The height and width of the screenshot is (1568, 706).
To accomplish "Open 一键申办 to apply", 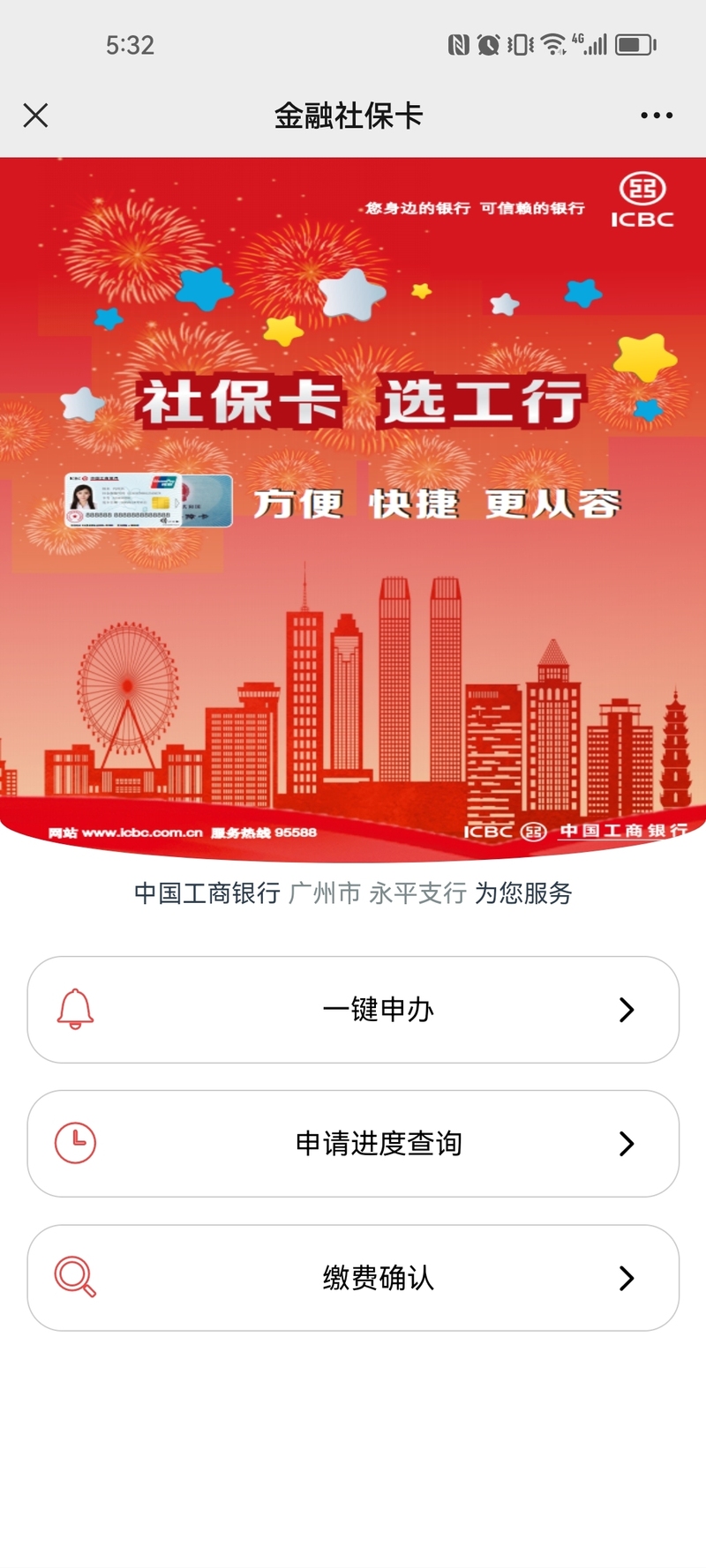I will point(353,1009).
